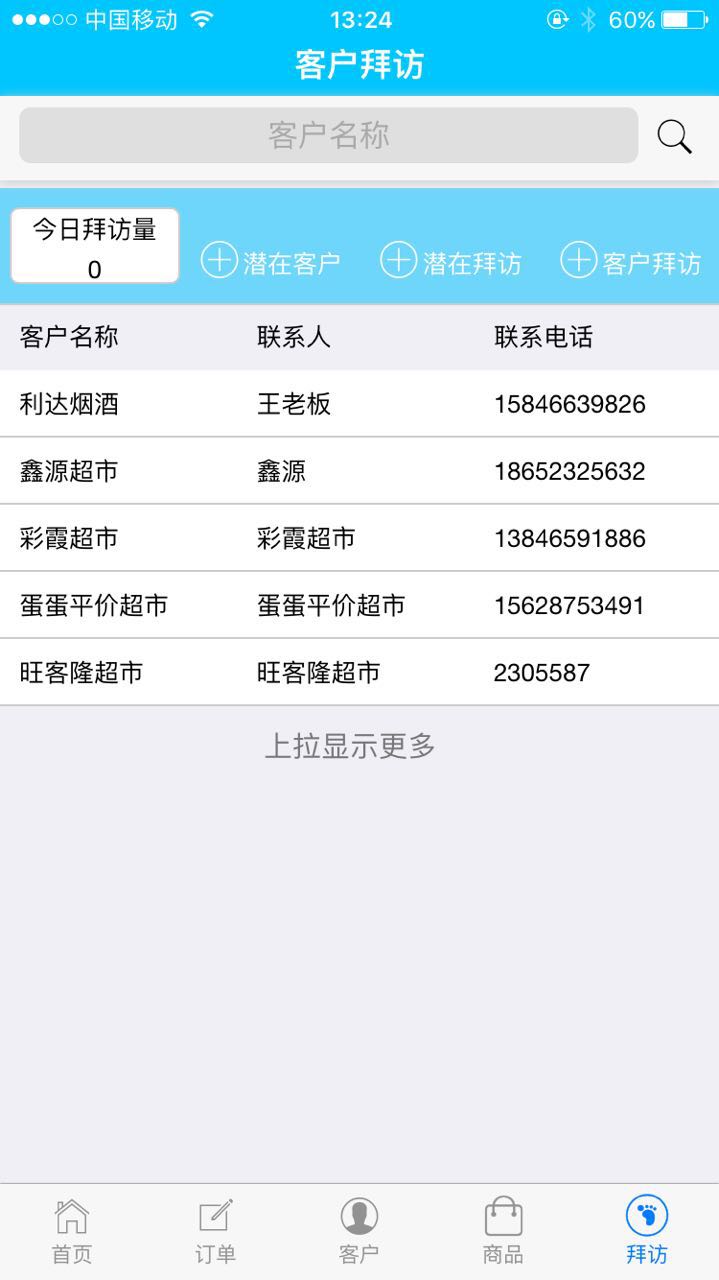View the 旺客隆超市 customer row
The image size is (719, 1280).
pyautogui.click(x=359, y=672)
